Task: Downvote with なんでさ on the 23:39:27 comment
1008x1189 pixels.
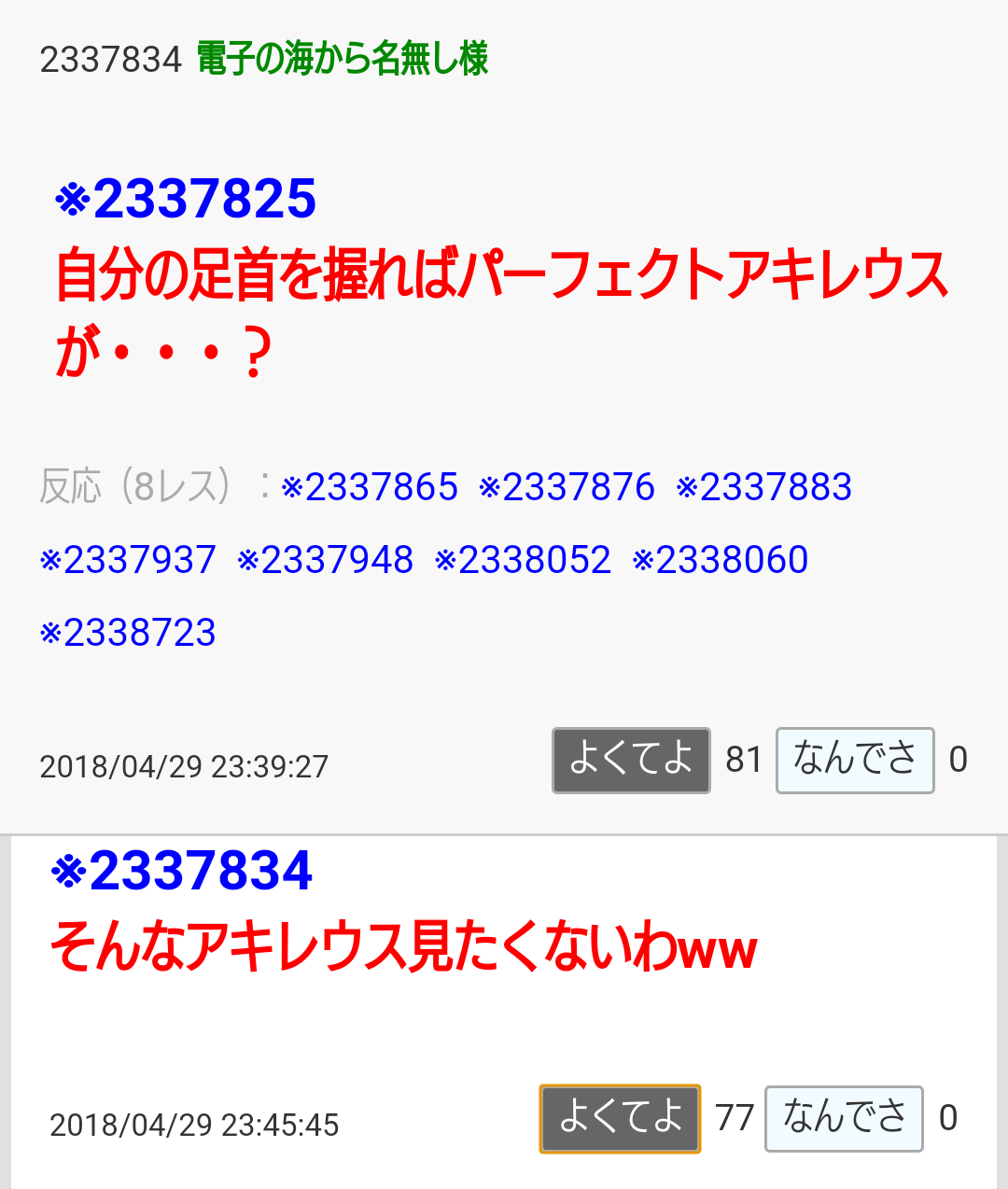Action: tap(854, 760)
